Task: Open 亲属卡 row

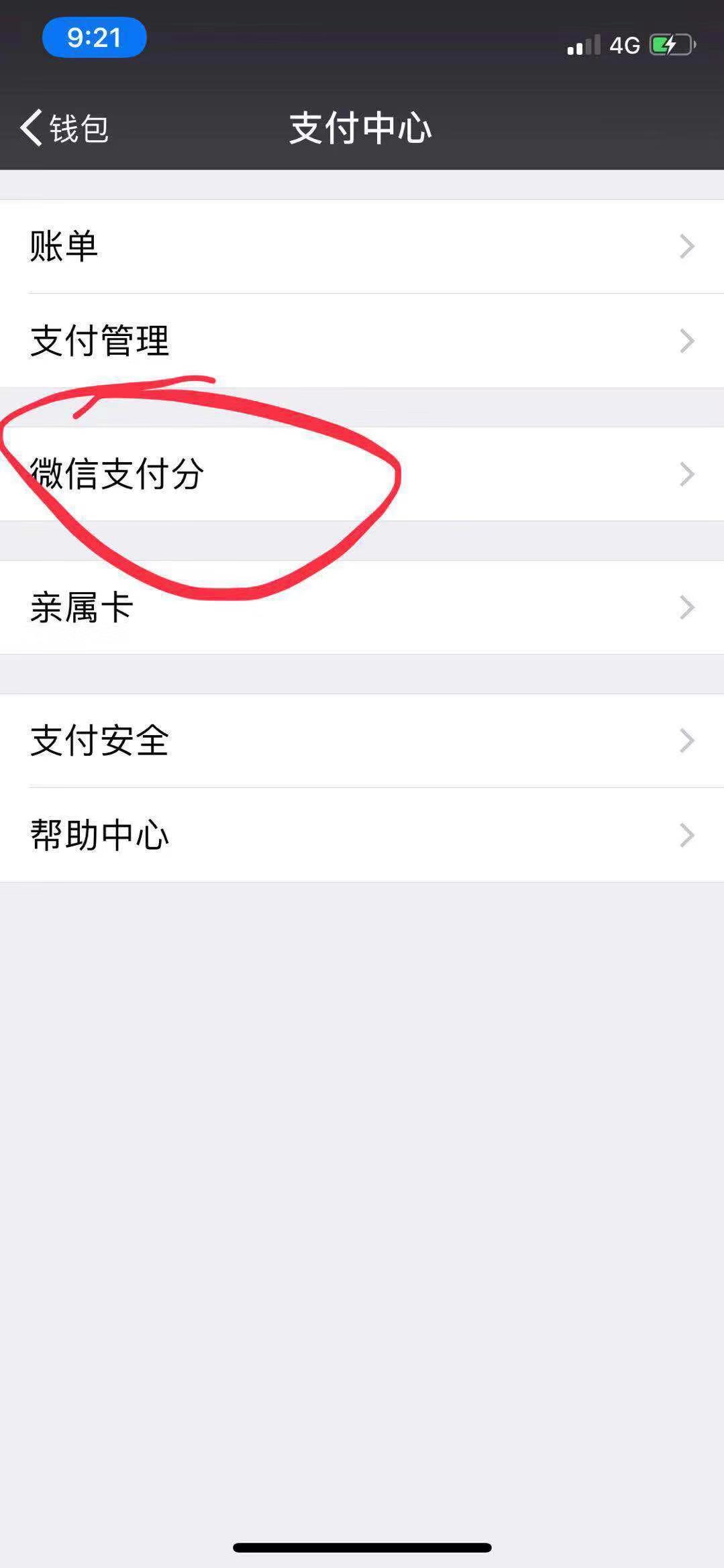Action: tap(362, 608)
